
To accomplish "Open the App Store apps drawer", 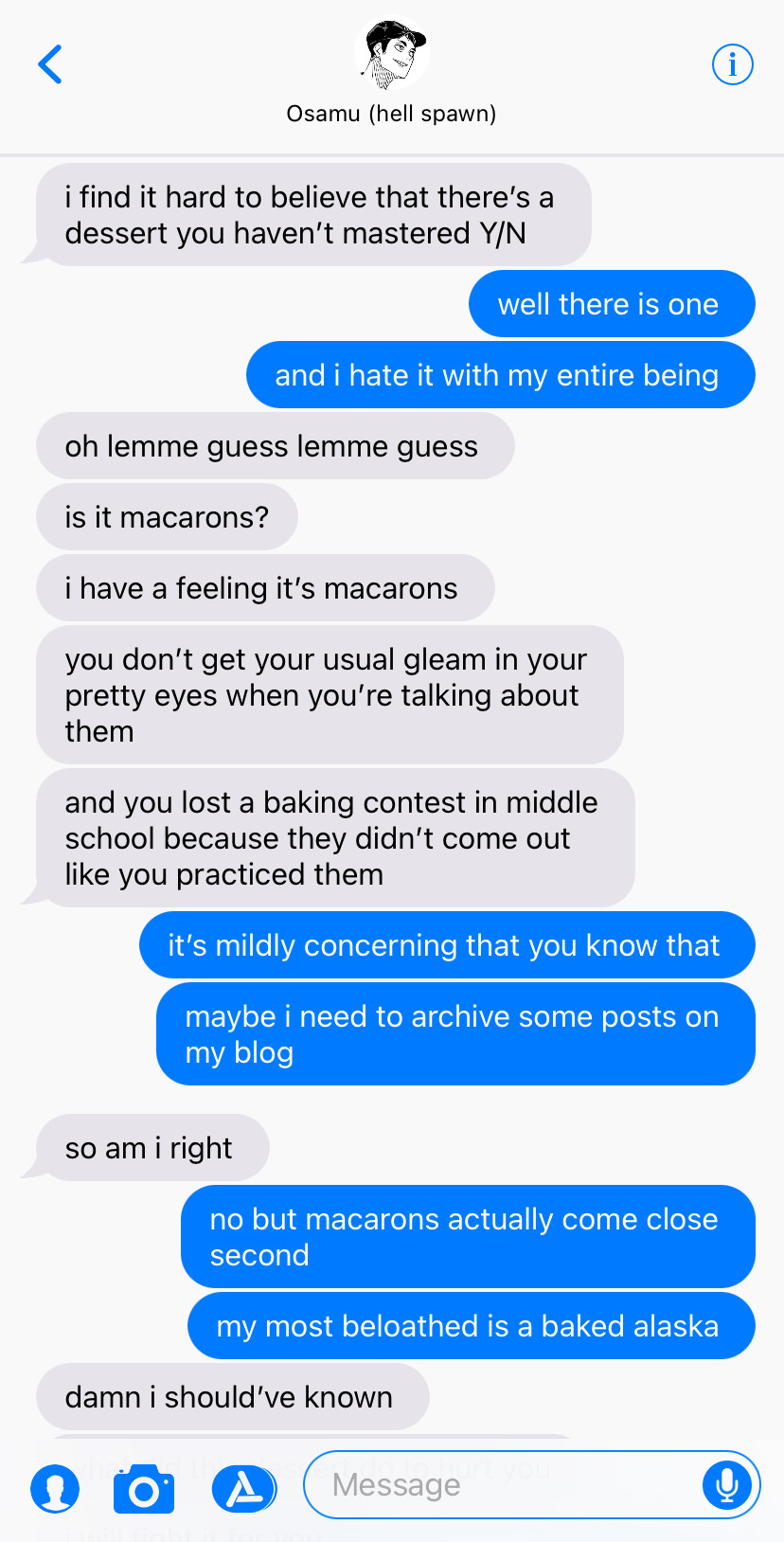I will (243, 1489).
